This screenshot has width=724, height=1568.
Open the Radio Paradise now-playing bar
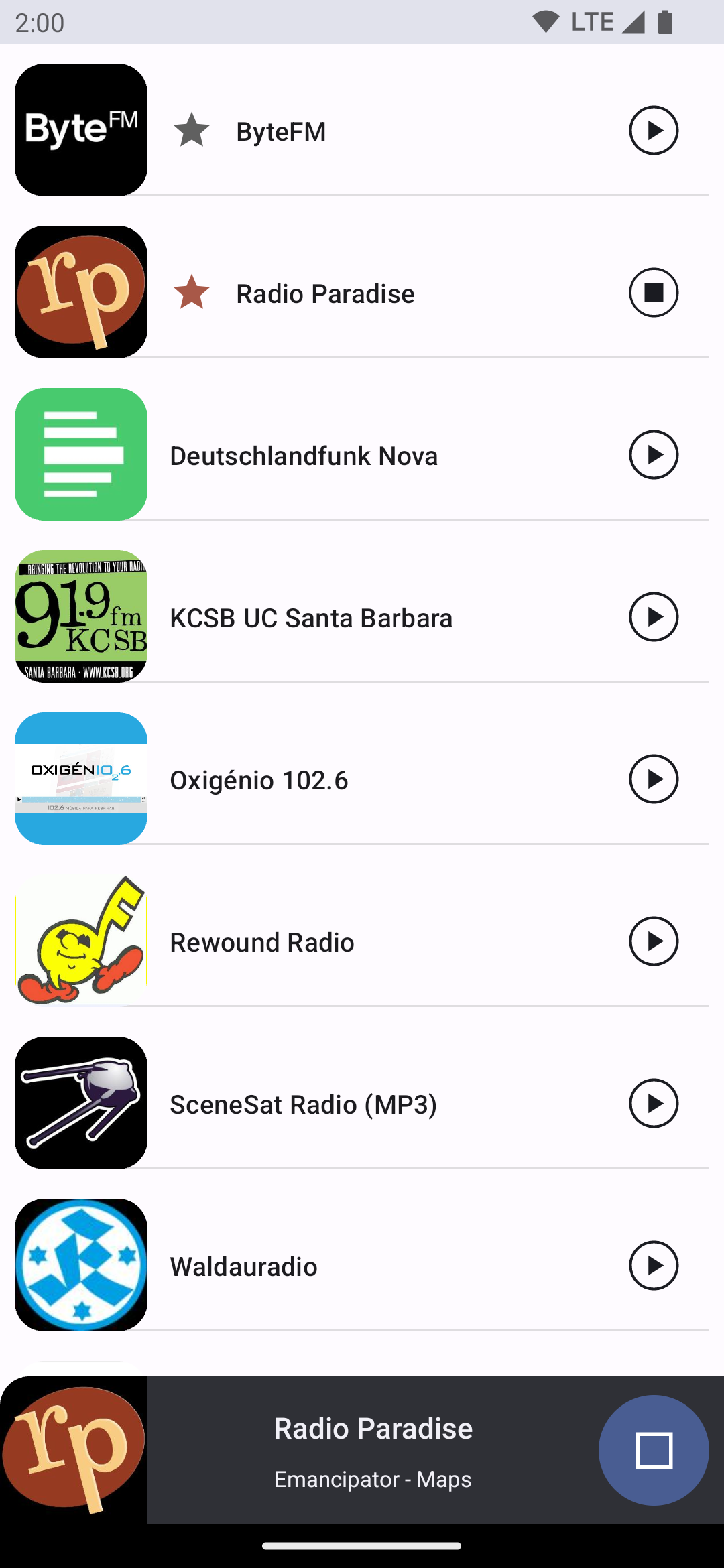373,1450
